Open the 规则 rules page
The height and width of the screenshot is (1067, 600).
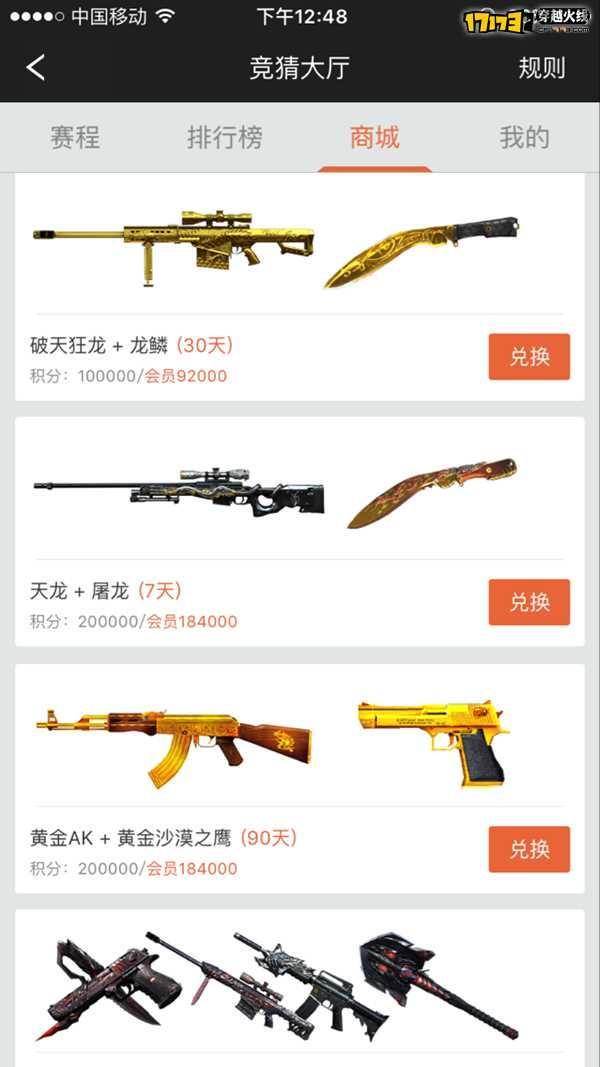542,68
